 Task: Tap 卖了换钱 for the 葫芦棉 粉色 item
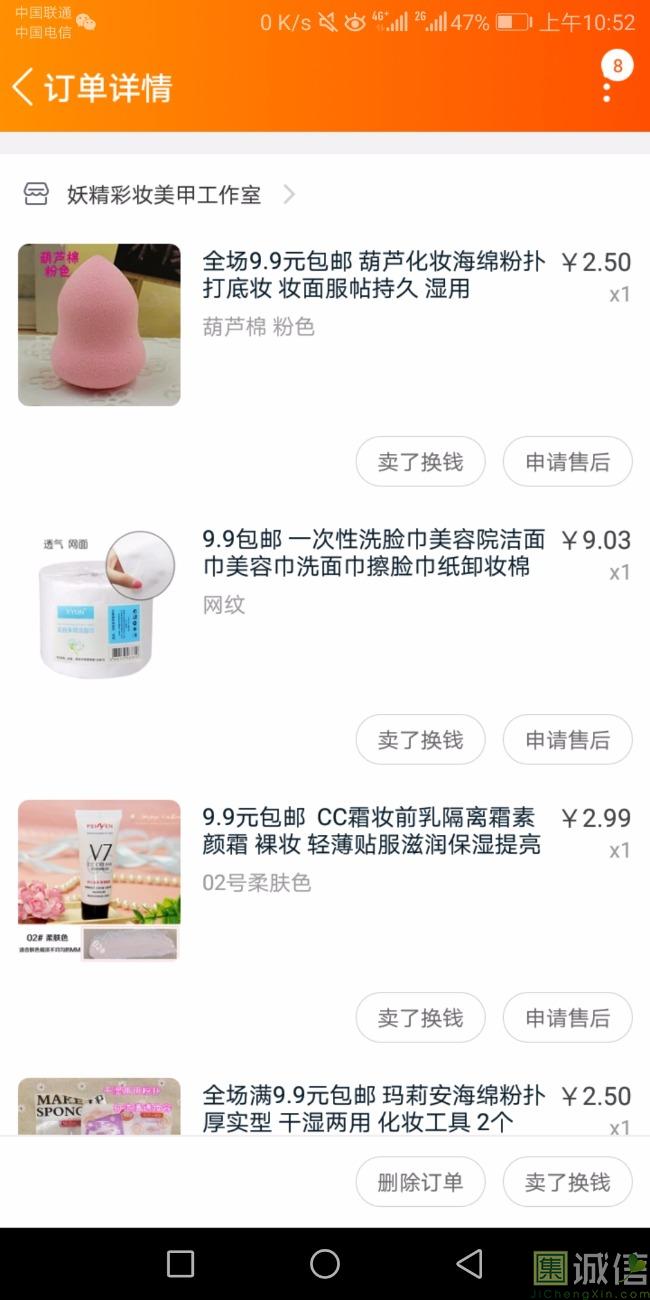[x=420, y=462]
